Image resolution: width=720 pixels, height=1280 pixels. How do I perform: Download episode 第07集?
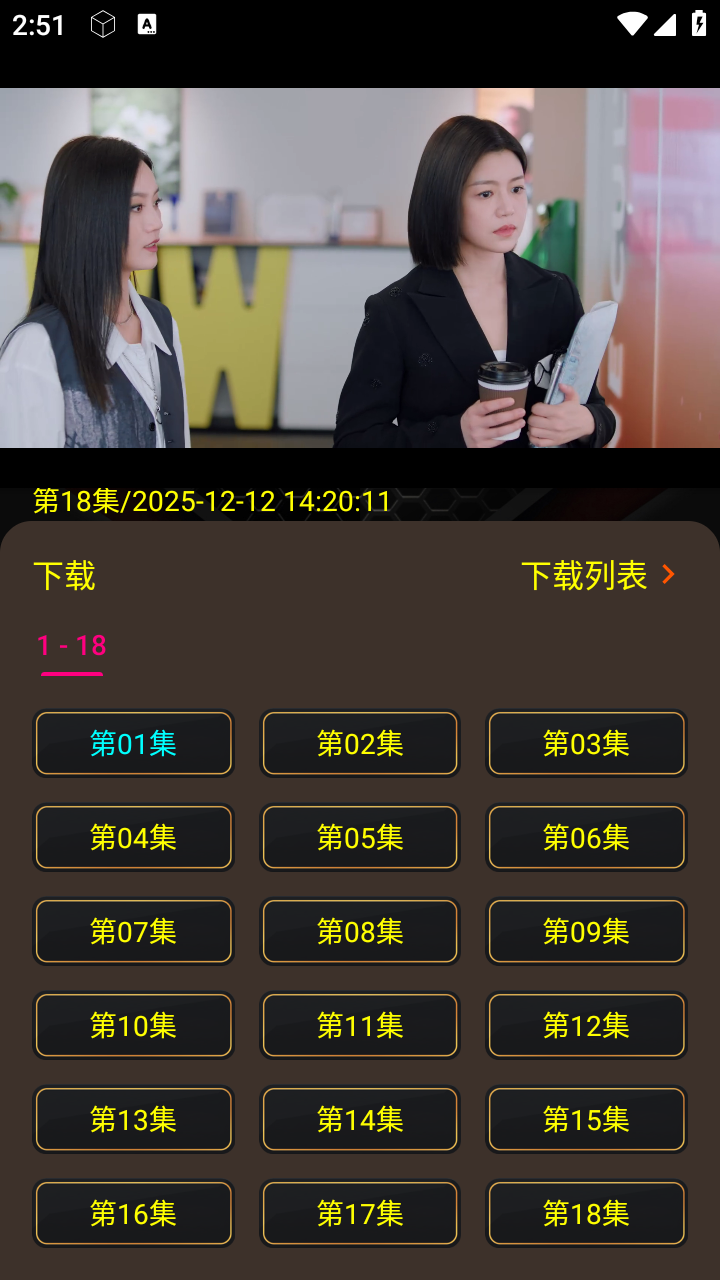133,931
